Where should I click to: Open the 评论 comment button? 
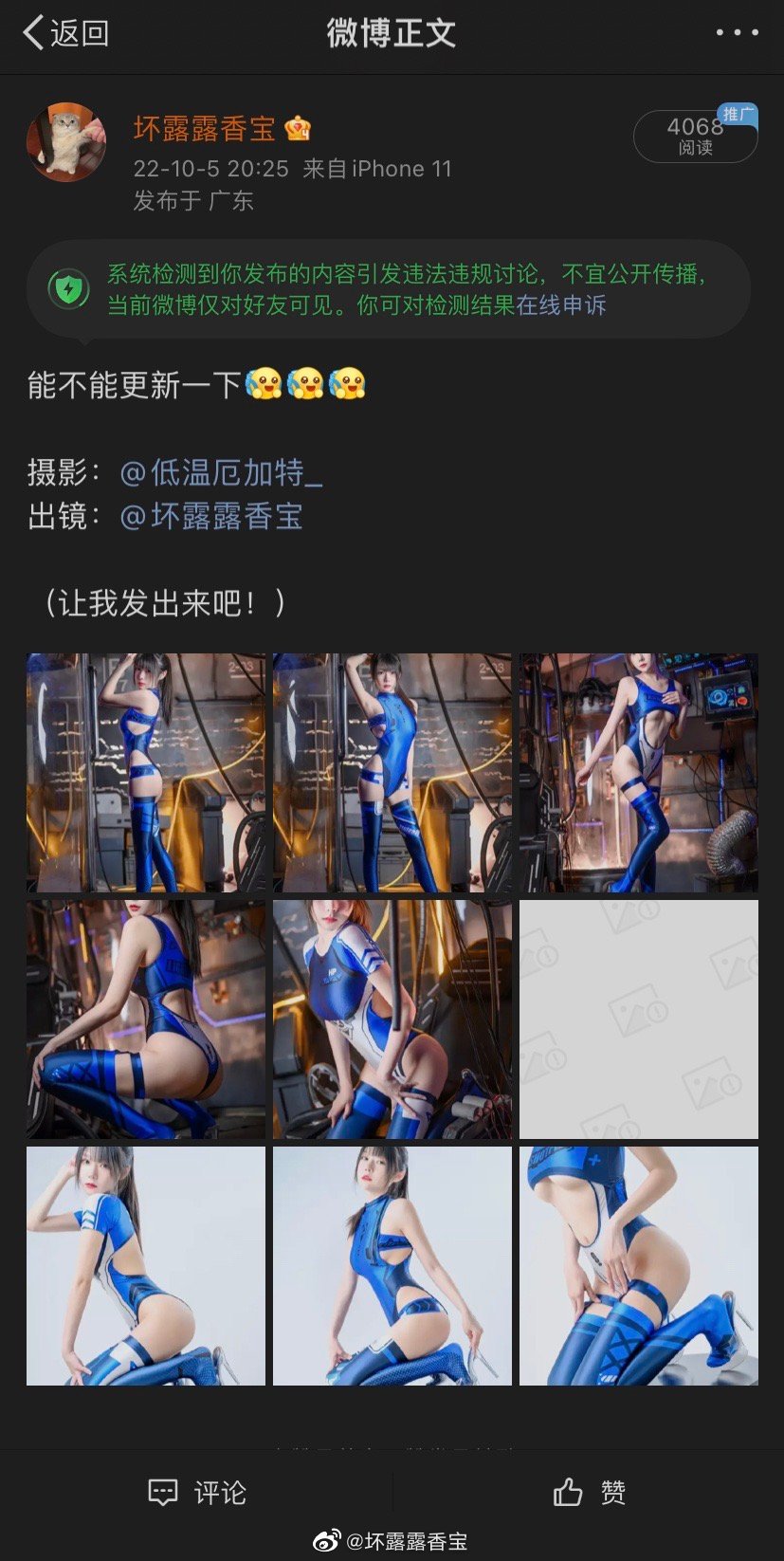(197, 1493)
